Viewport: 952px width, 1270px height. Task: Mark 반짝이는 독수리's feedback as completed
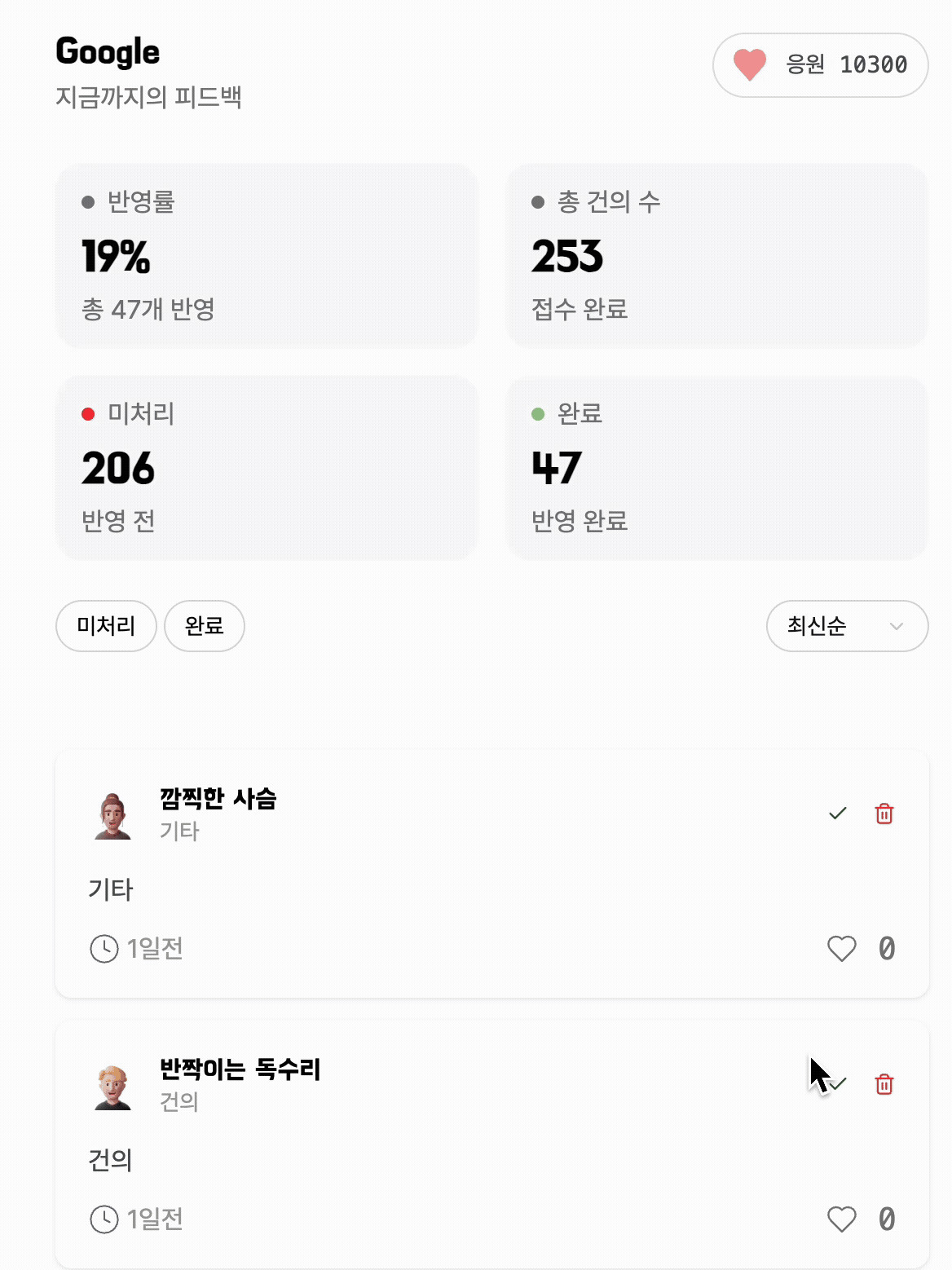click(x=838, y=1084)
